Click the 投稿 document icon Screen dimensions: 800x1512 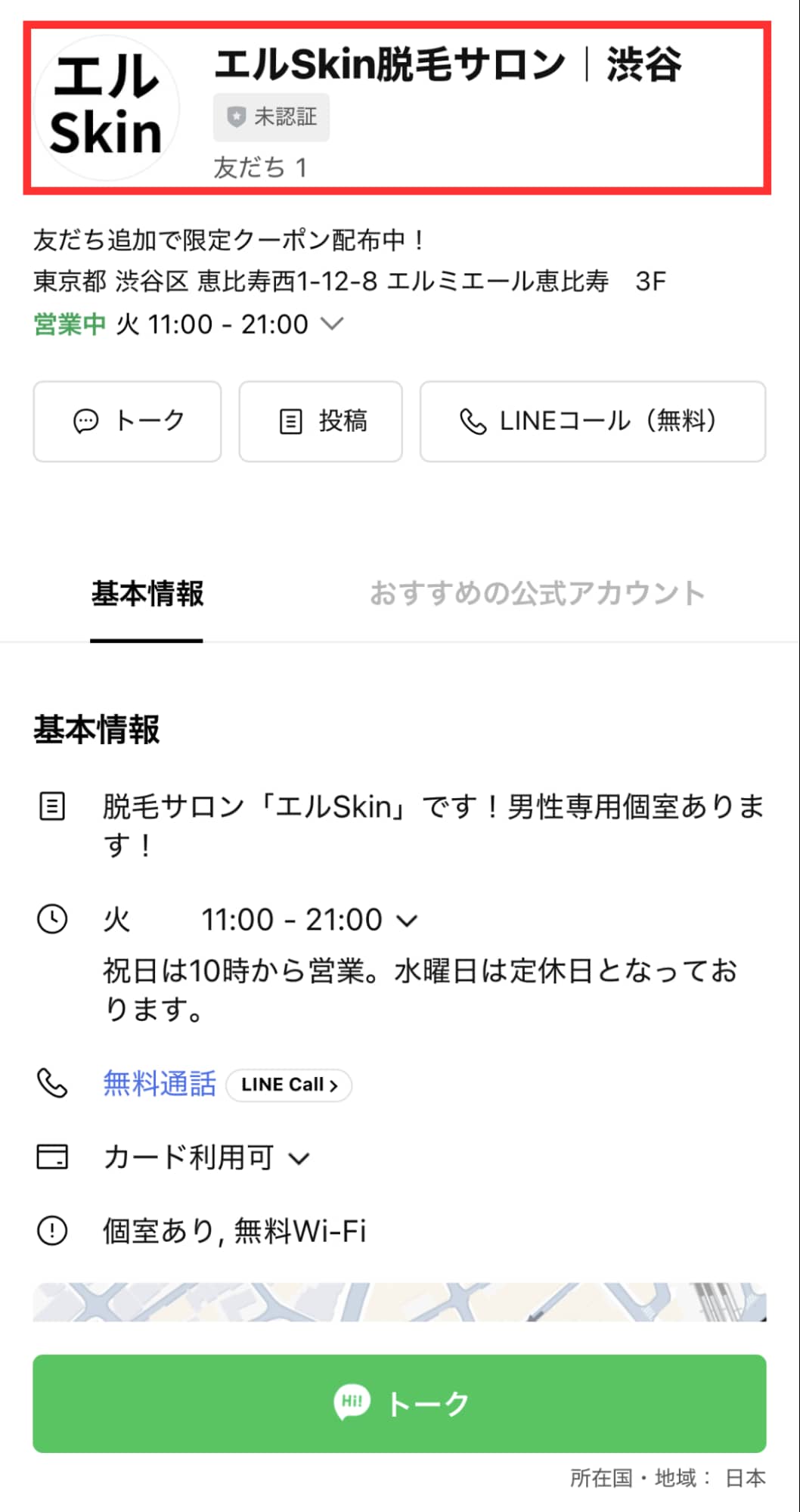[290, 421]
